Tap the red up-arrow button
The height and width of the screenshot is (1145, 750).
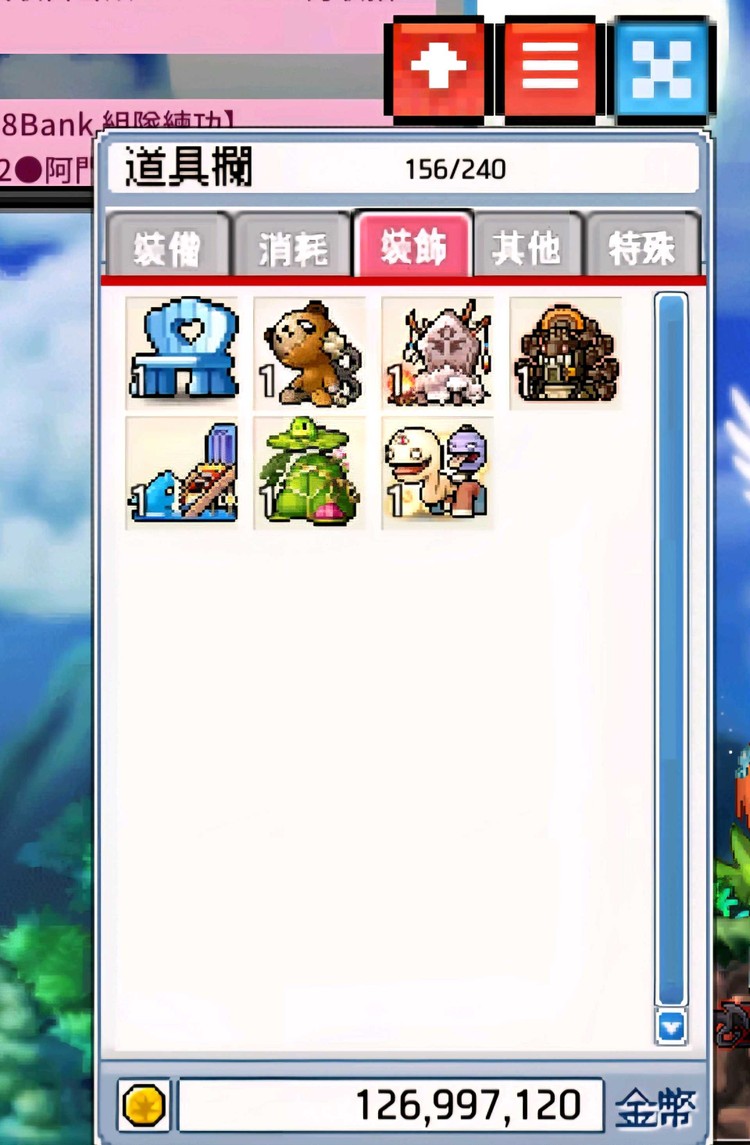[438, 69]
